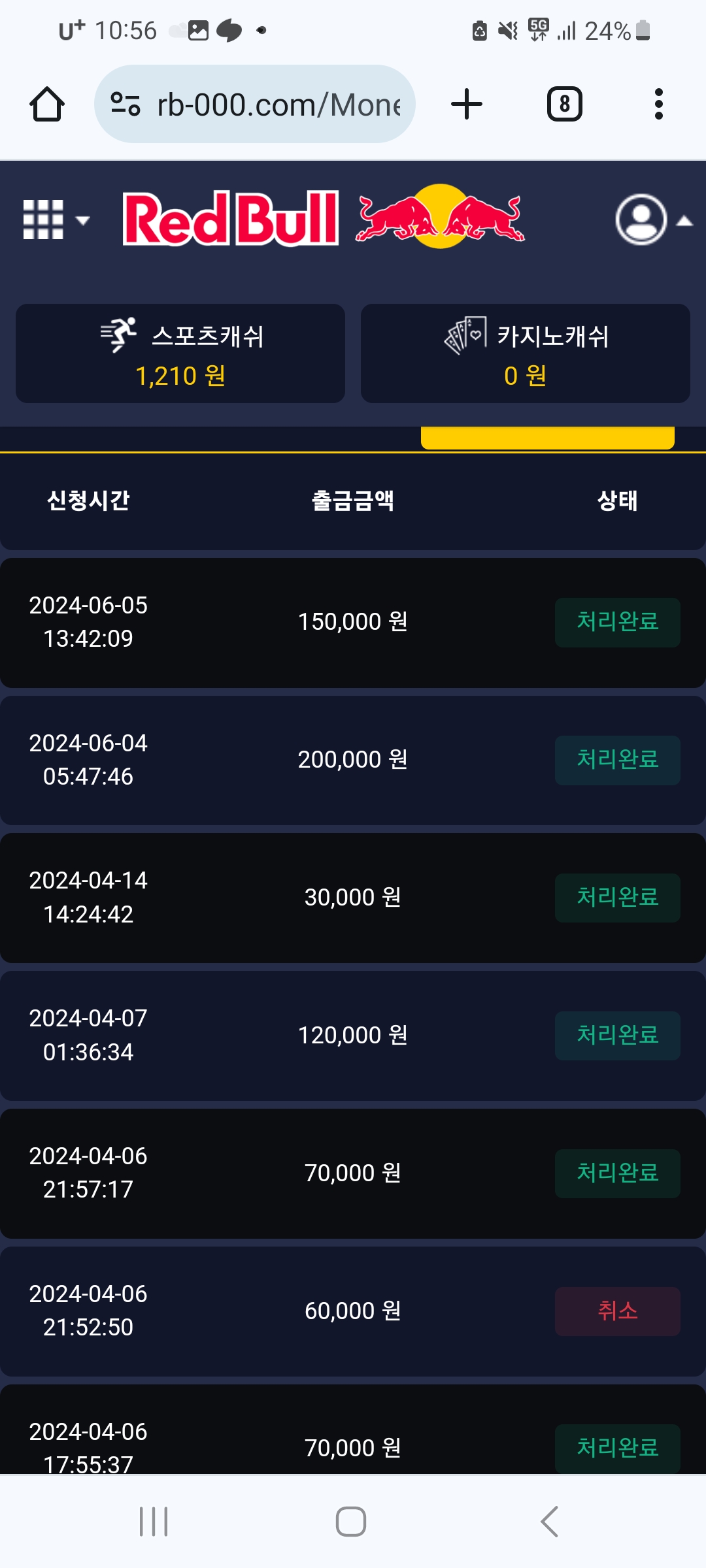This screenshot has height=1568, width=706.
Task: Show the 8 open tabs
Action: click(x=564, y=105)
